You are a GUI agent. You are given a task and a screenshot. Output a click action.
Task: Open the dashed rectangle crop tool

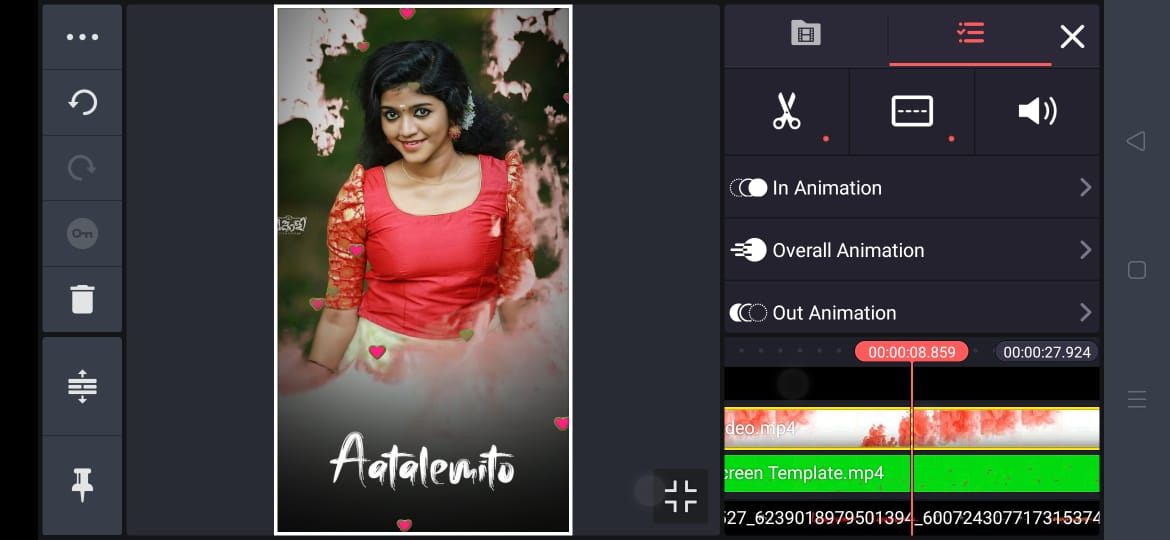click(x=911, y=111)
